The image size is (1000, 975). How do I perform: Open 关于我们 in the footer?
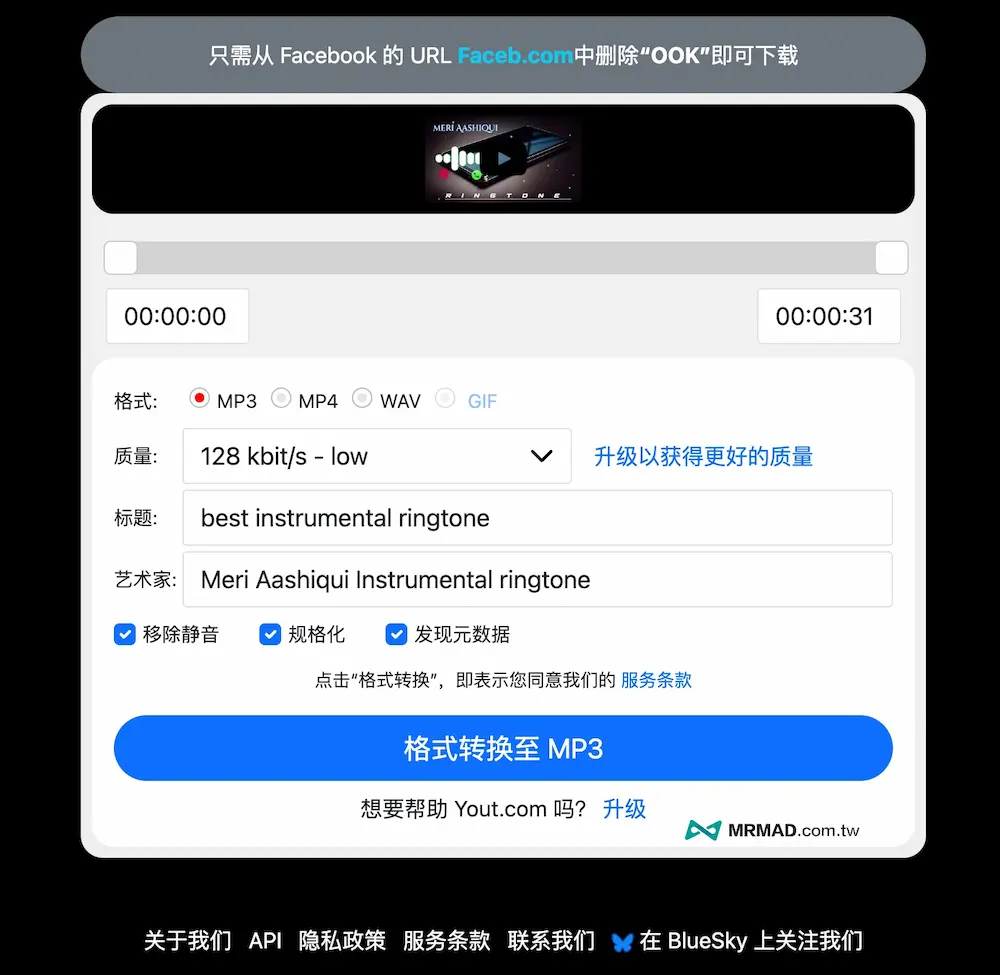pos(187,941)
